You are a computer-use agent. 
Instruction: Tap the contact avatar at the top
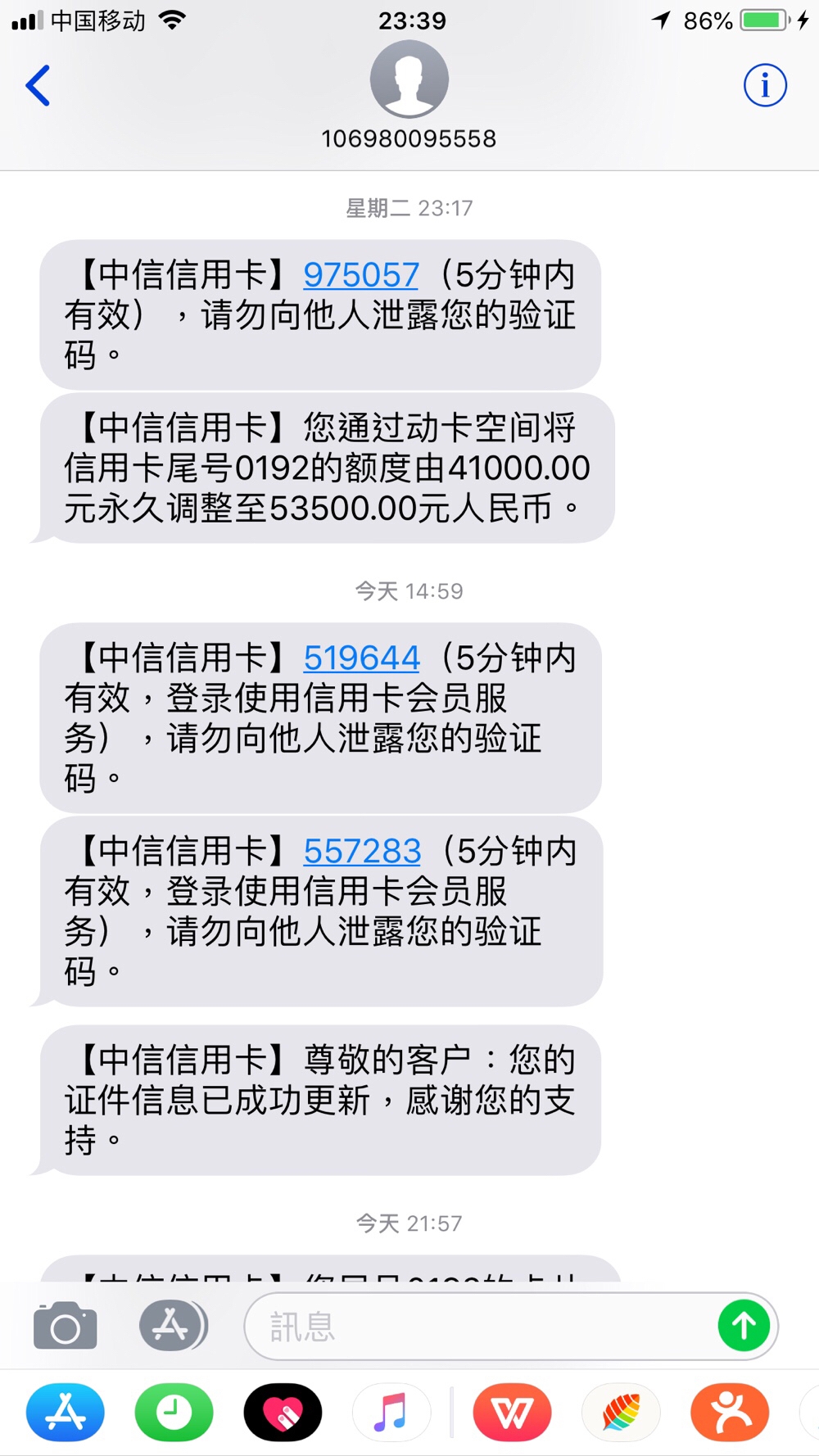pos(409,79)
